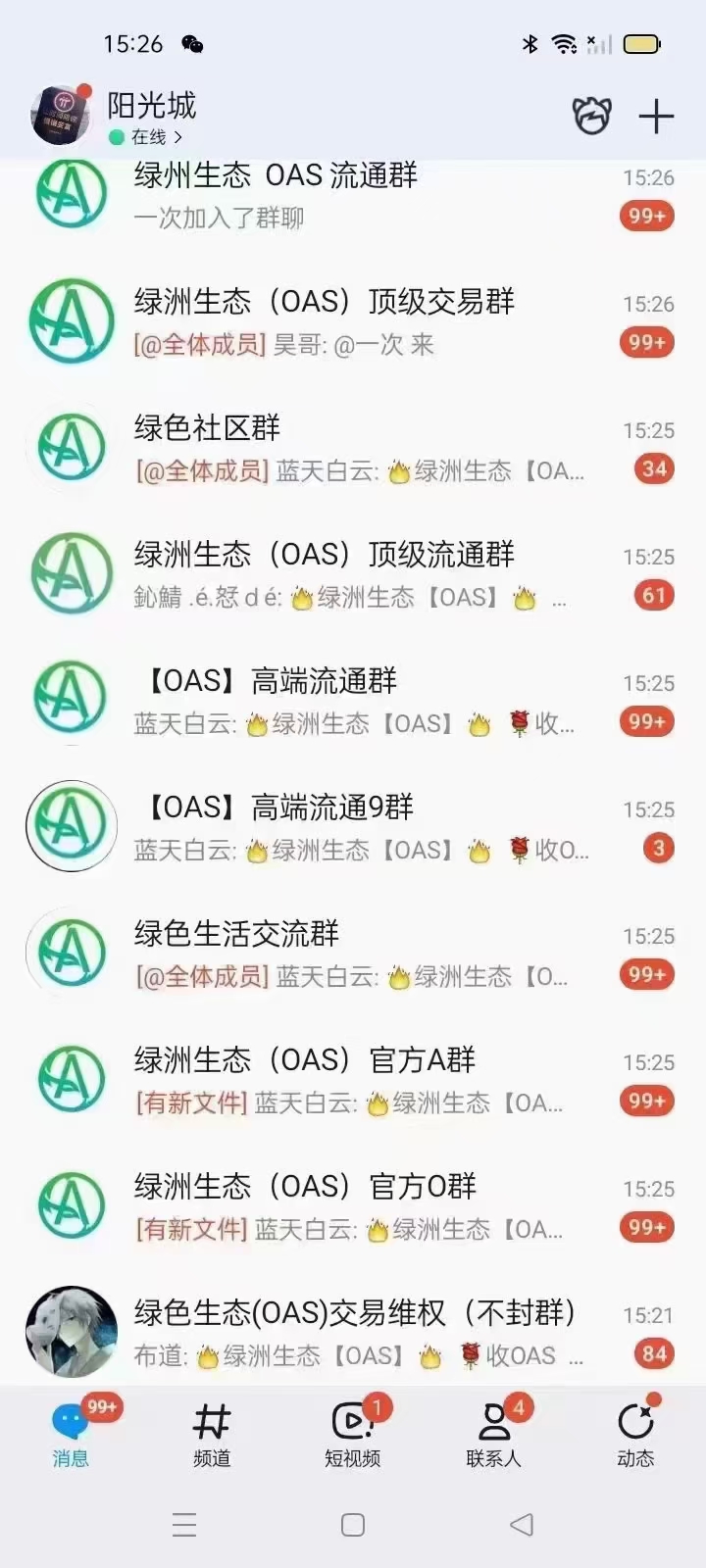Open the 阳光城 profile avatar

click(x=62, y=115)
